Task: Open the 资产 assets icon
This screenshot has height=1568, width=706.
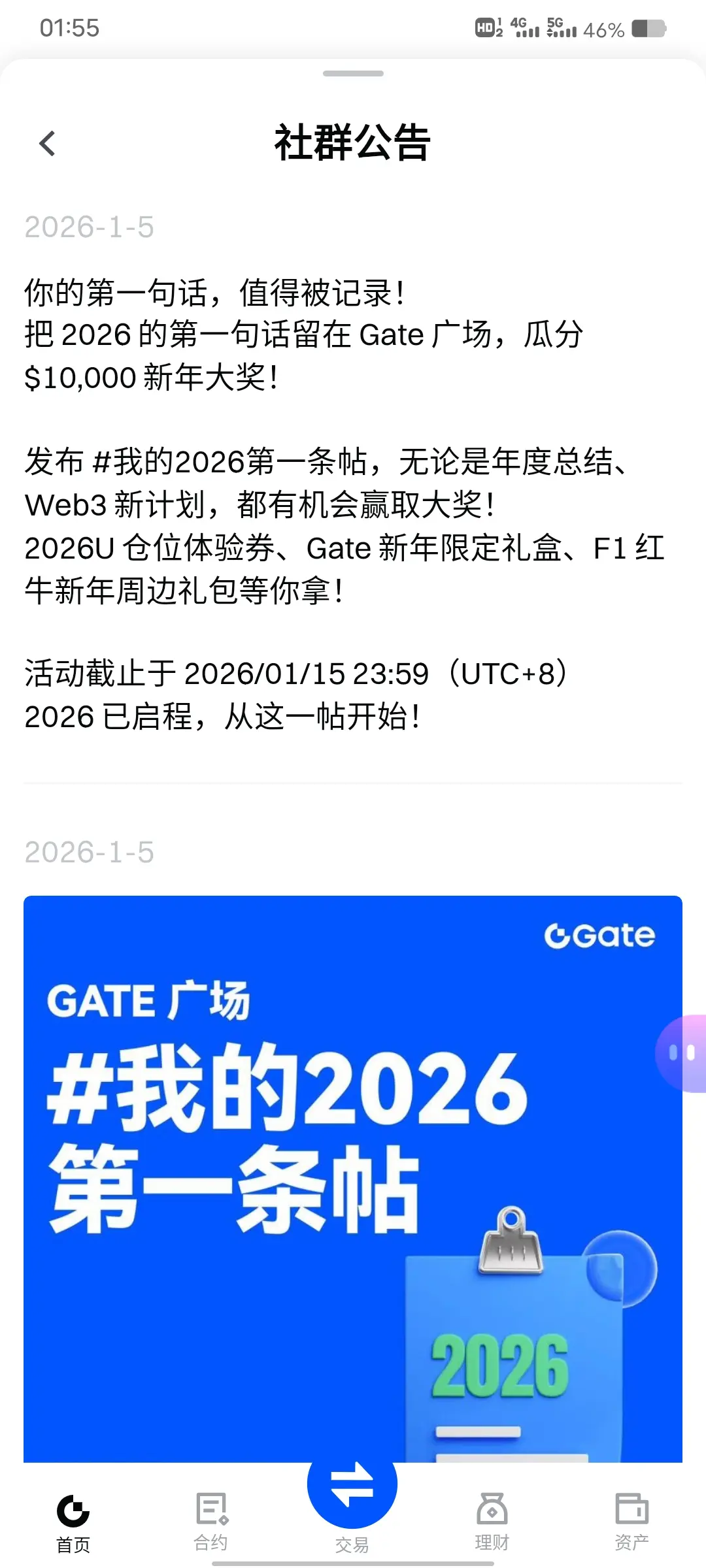Action: tap(633, 1509)
